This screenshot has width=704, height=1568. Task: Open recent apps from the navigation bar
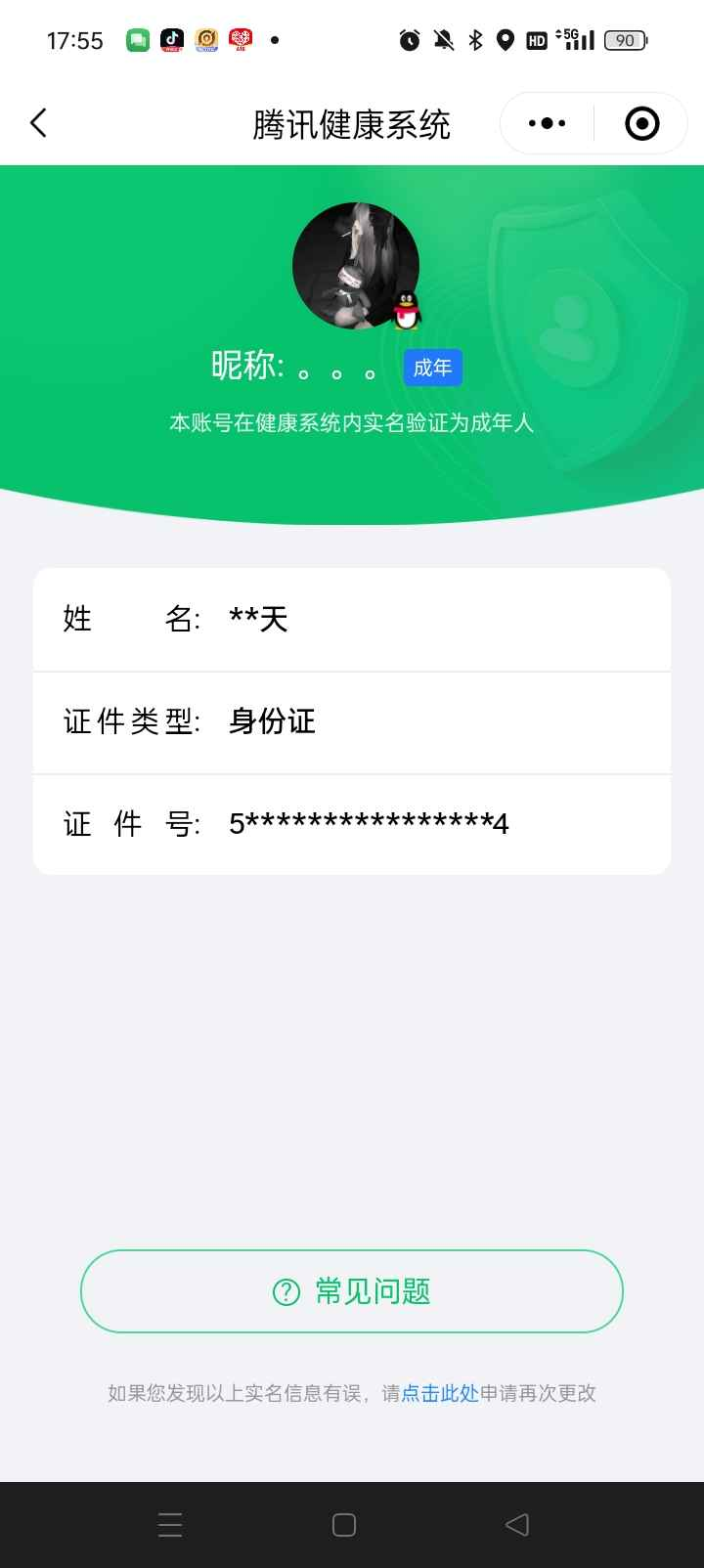pyautogui.click(x=170, y=1525)
